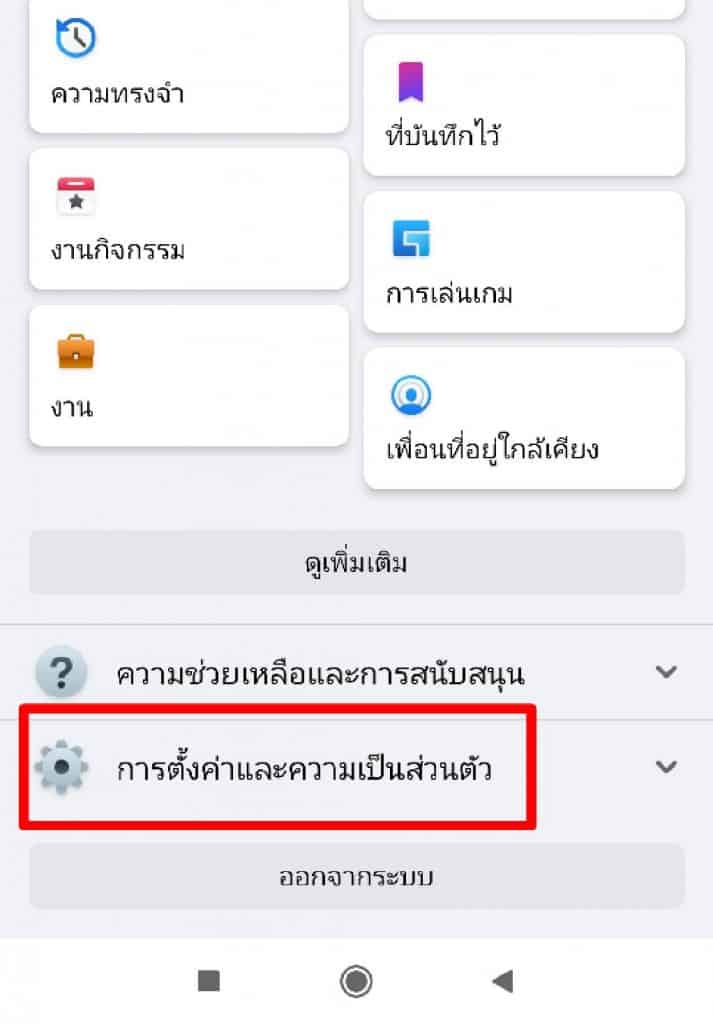Open the งาน (Jobs) card
Viewport: 713px width, 1024px height.
tap(189, 376)
